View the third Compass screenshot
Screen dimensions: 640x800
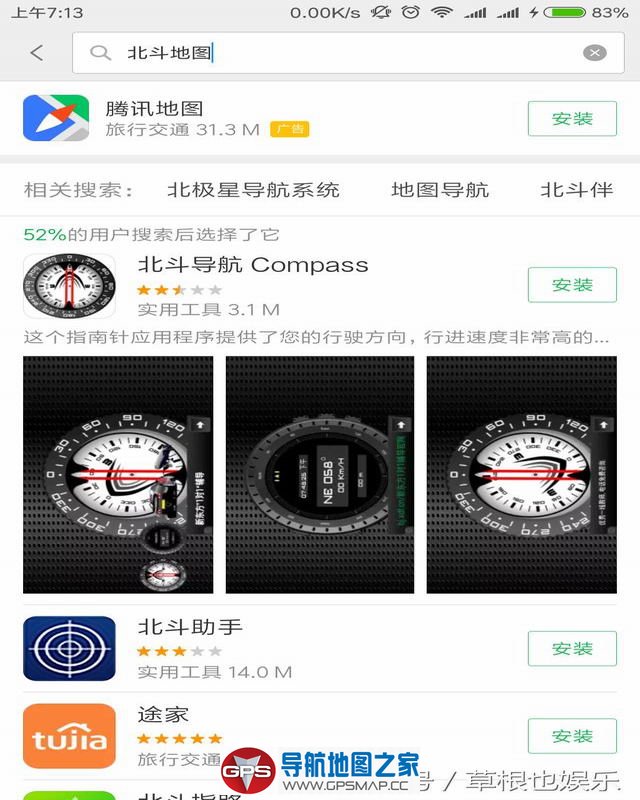coord(521,475)
